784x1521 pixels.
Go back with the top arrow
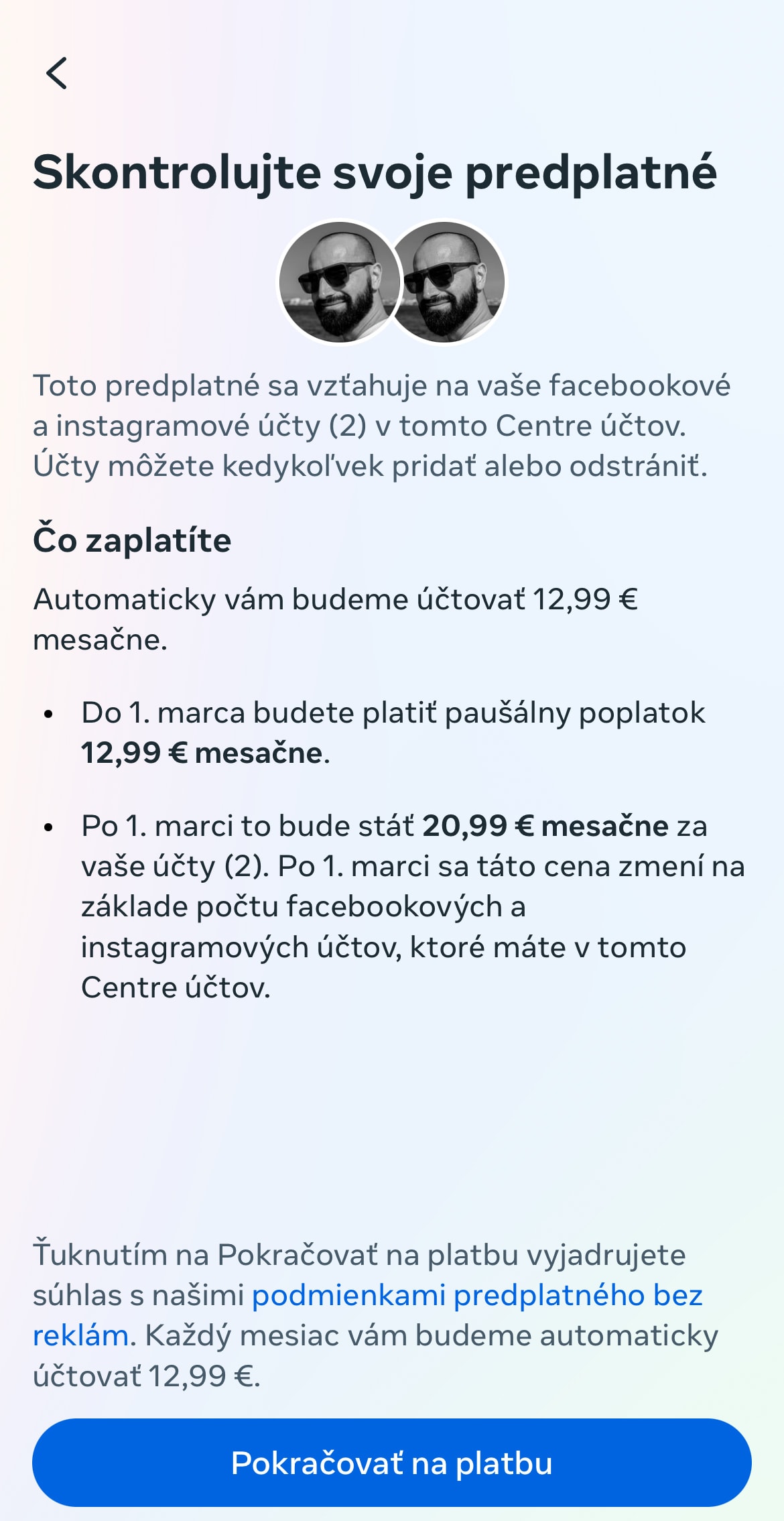tap(57, 72)
